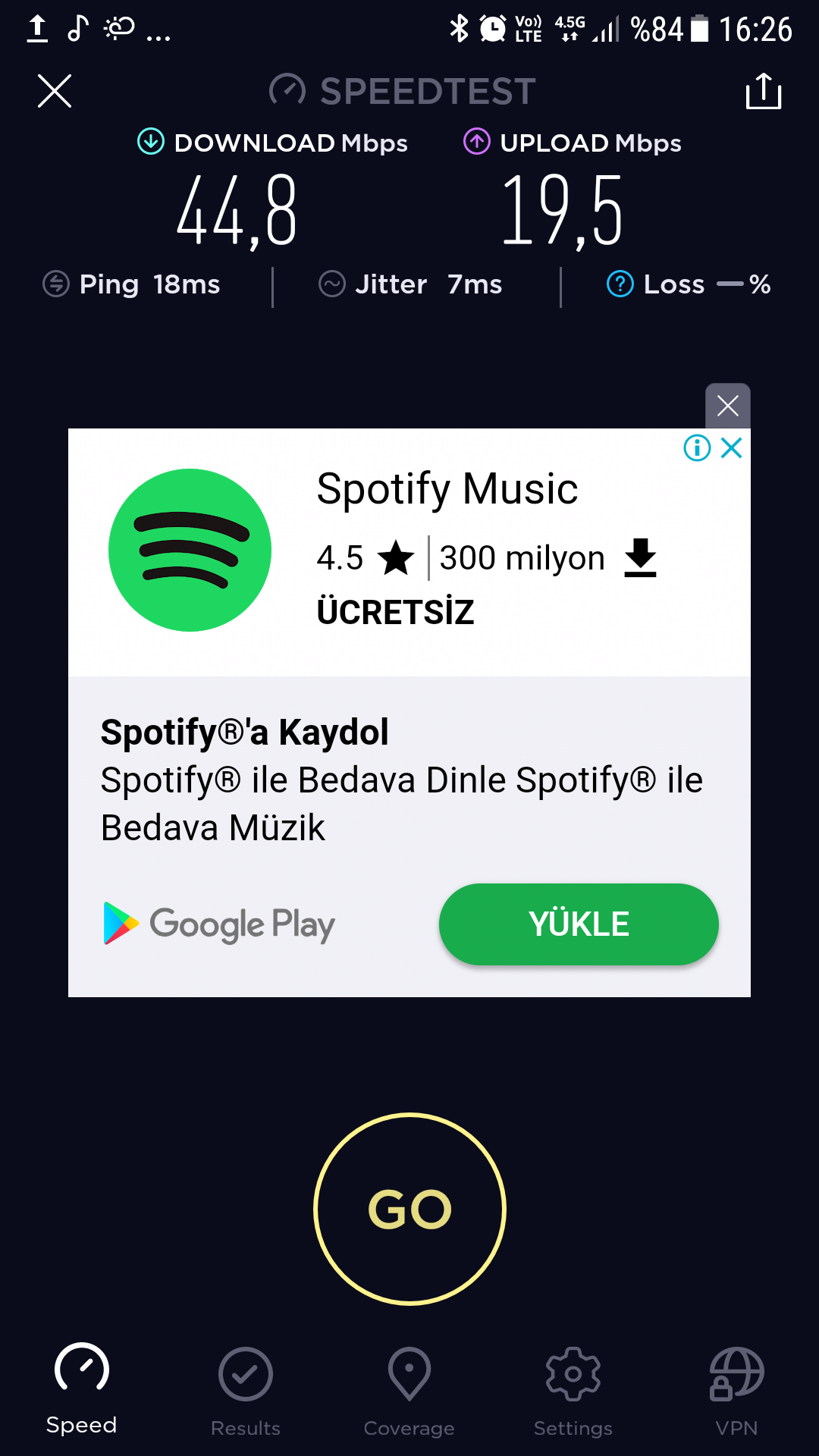Close the Spotify ad with blue X
Viewport: 819px width, 1456px height.
732,447
